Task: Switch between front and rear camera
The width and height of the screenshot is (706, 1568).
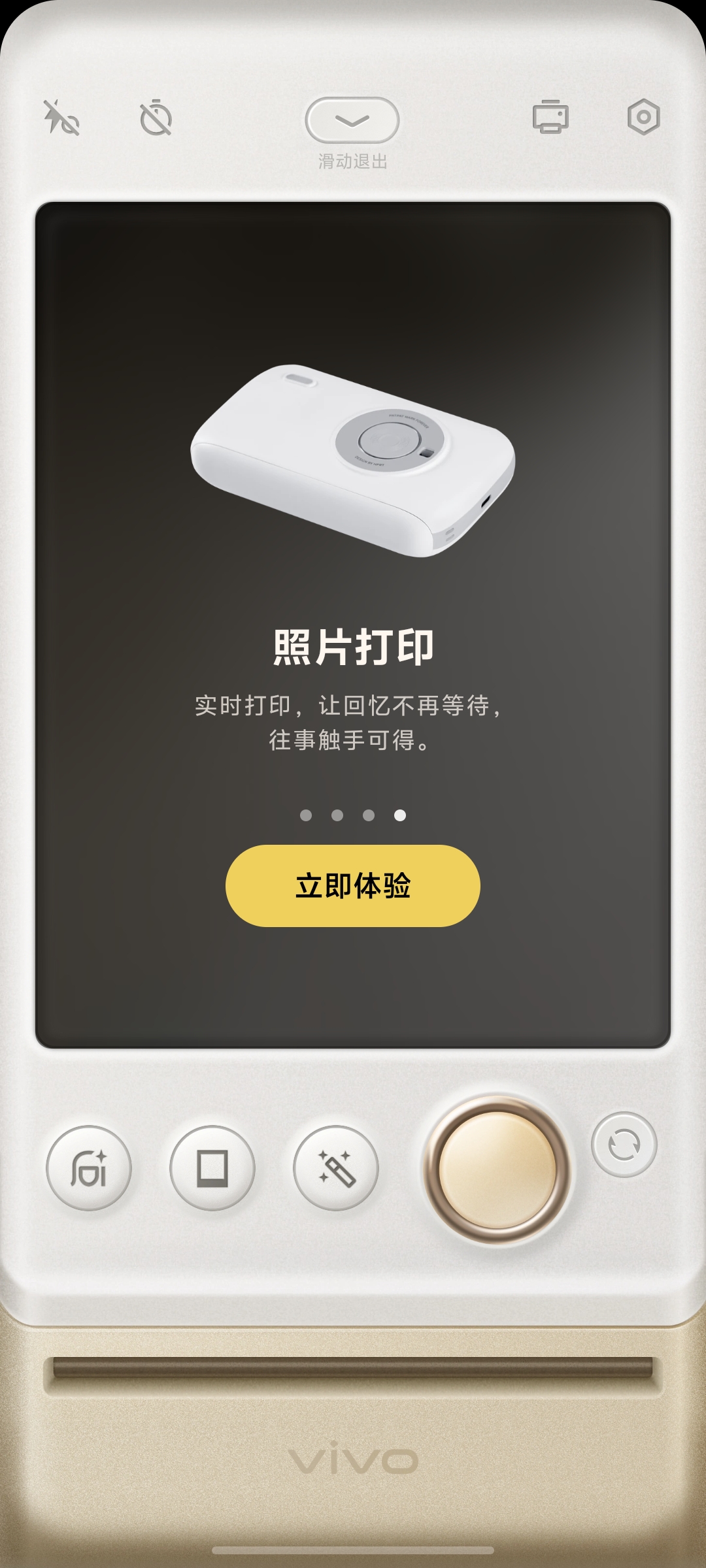Action: pyautogui.click(x=624, y=1145)
